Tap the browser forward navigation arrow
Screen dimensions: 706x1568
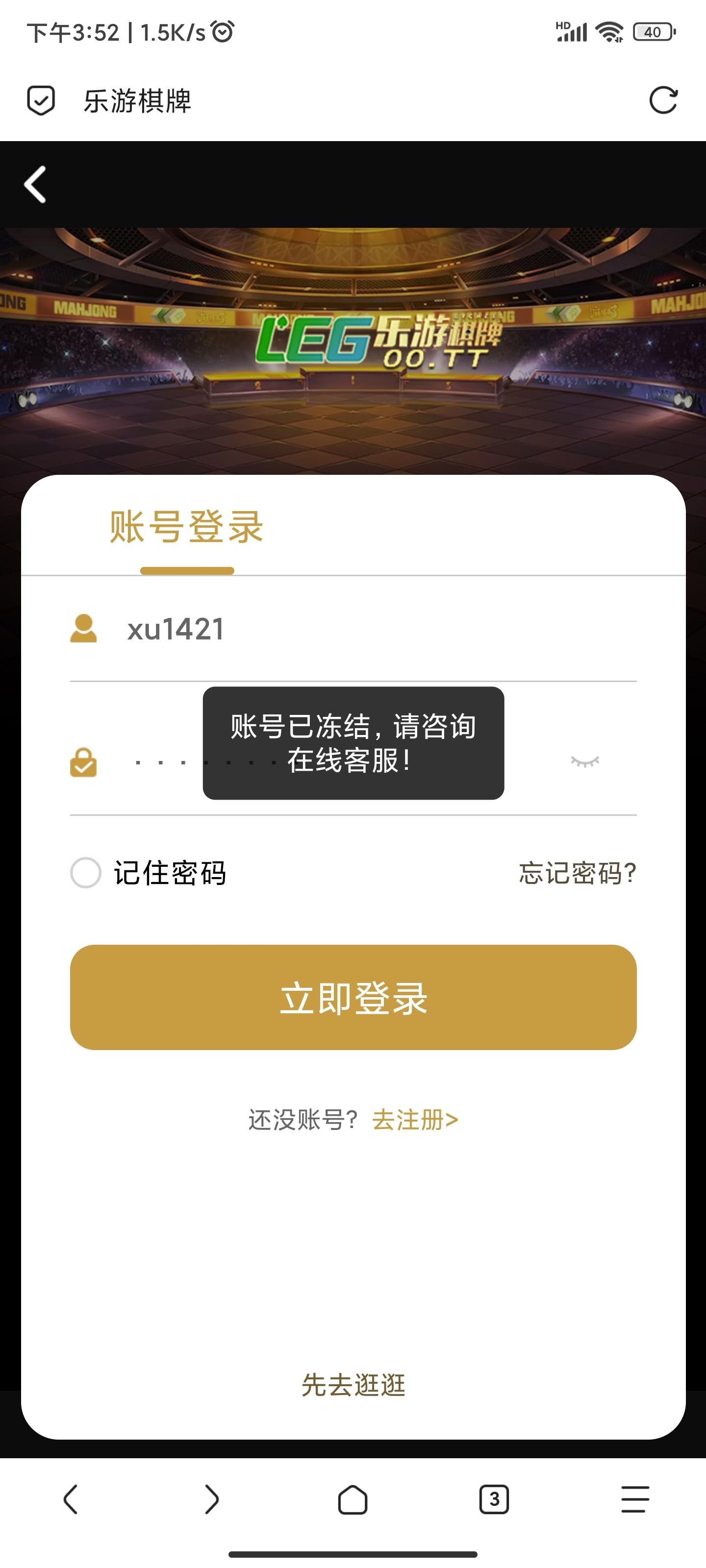pos(211,1499)
